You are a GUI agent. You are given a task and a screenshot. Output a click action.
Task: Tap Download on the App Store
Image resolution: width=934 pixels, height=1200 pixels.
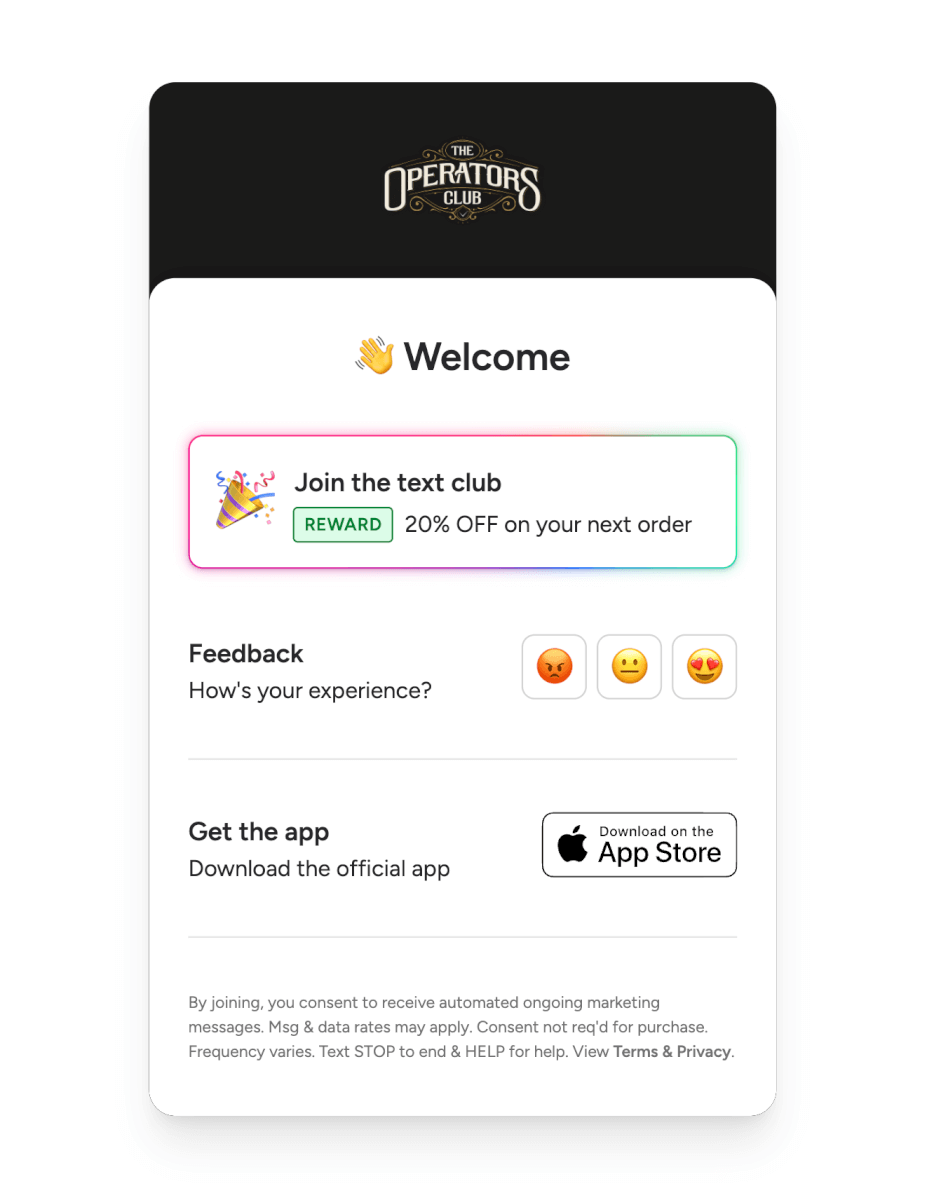[639, 845]
